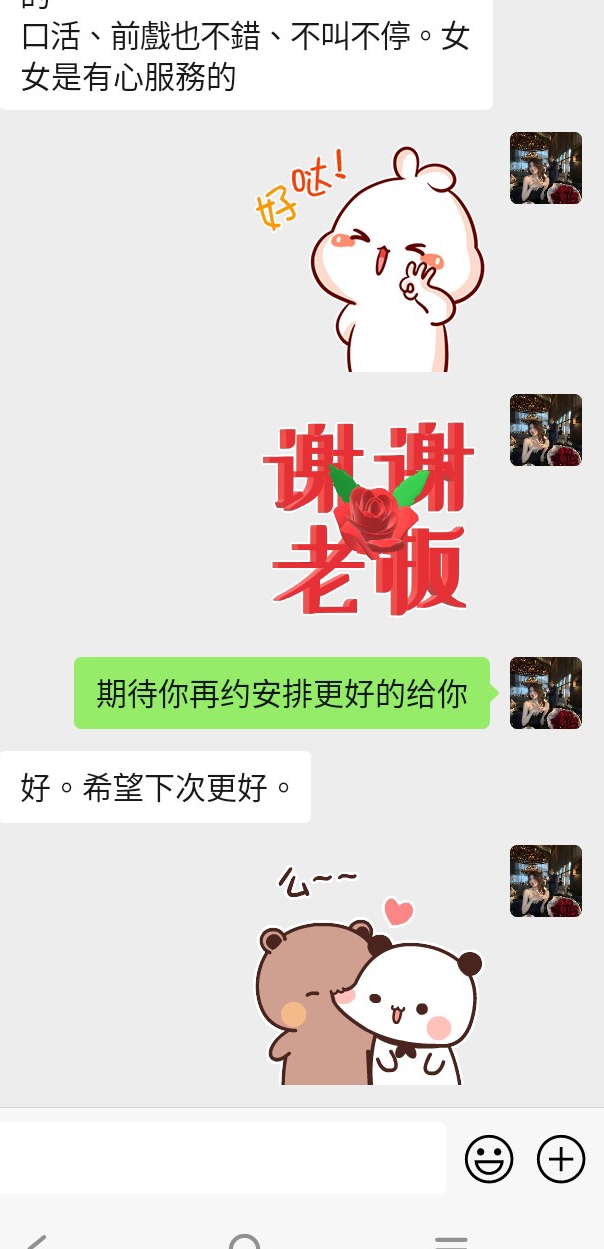Tap the avatar next to the 期待你再约 message
604x1249 pixels.
click(546, 693)
